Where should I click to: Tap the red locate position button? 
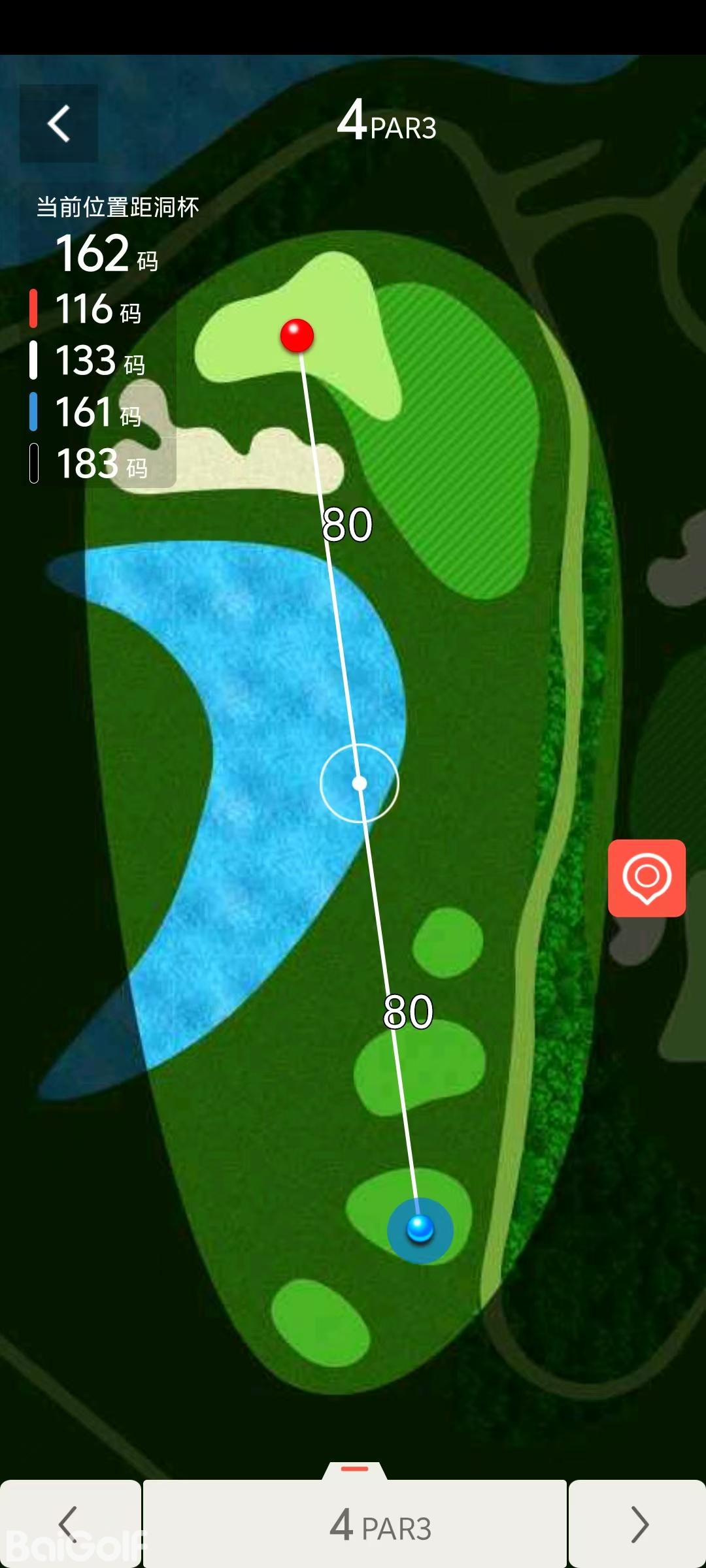pyautogui.click(x=647, y=878)
